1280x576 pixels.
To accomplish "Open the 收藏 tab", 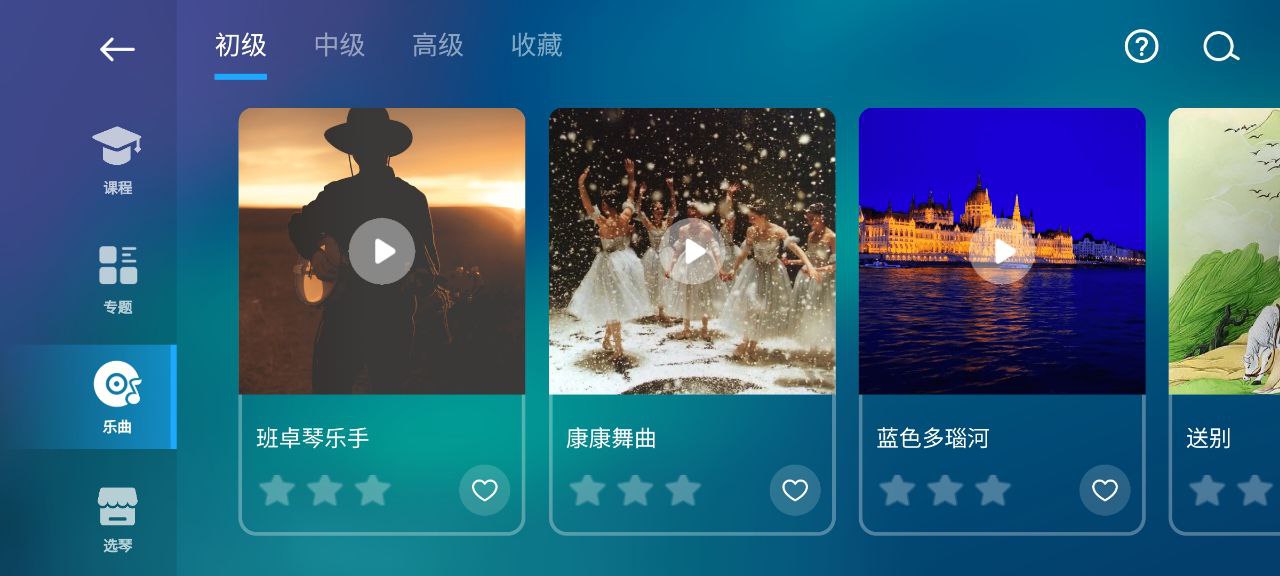I will tap(537, 46).
